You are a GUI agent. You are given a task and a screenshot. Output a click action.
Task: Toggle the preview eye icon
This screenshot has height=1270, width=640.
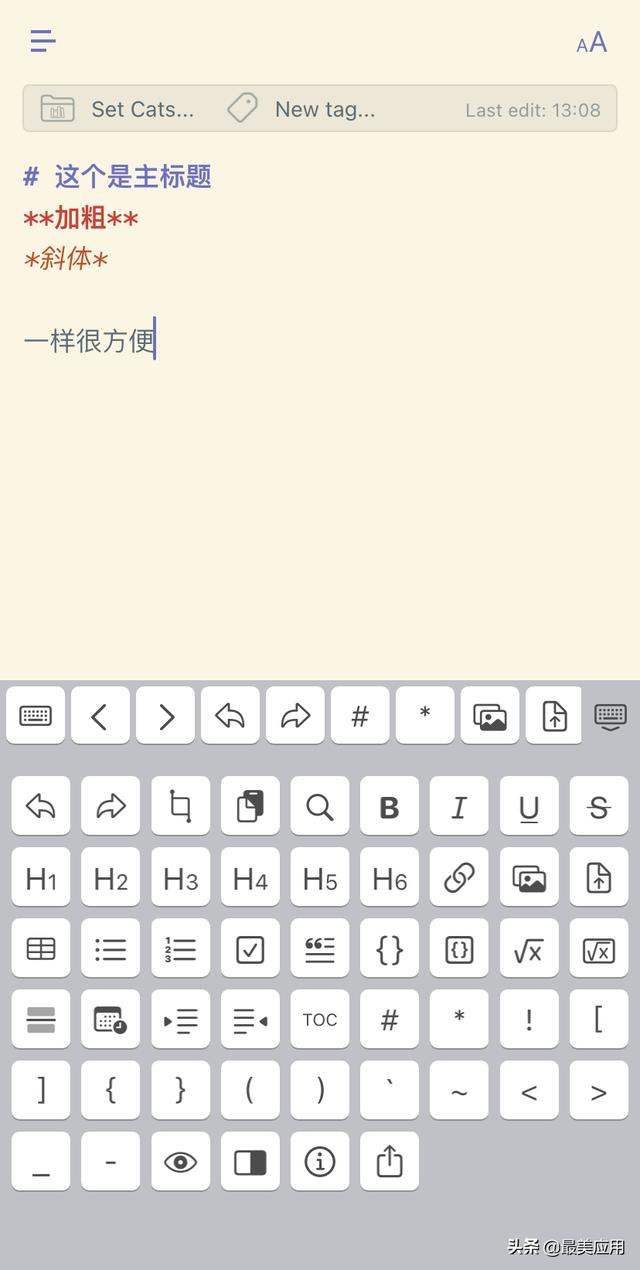(180, 1161)
